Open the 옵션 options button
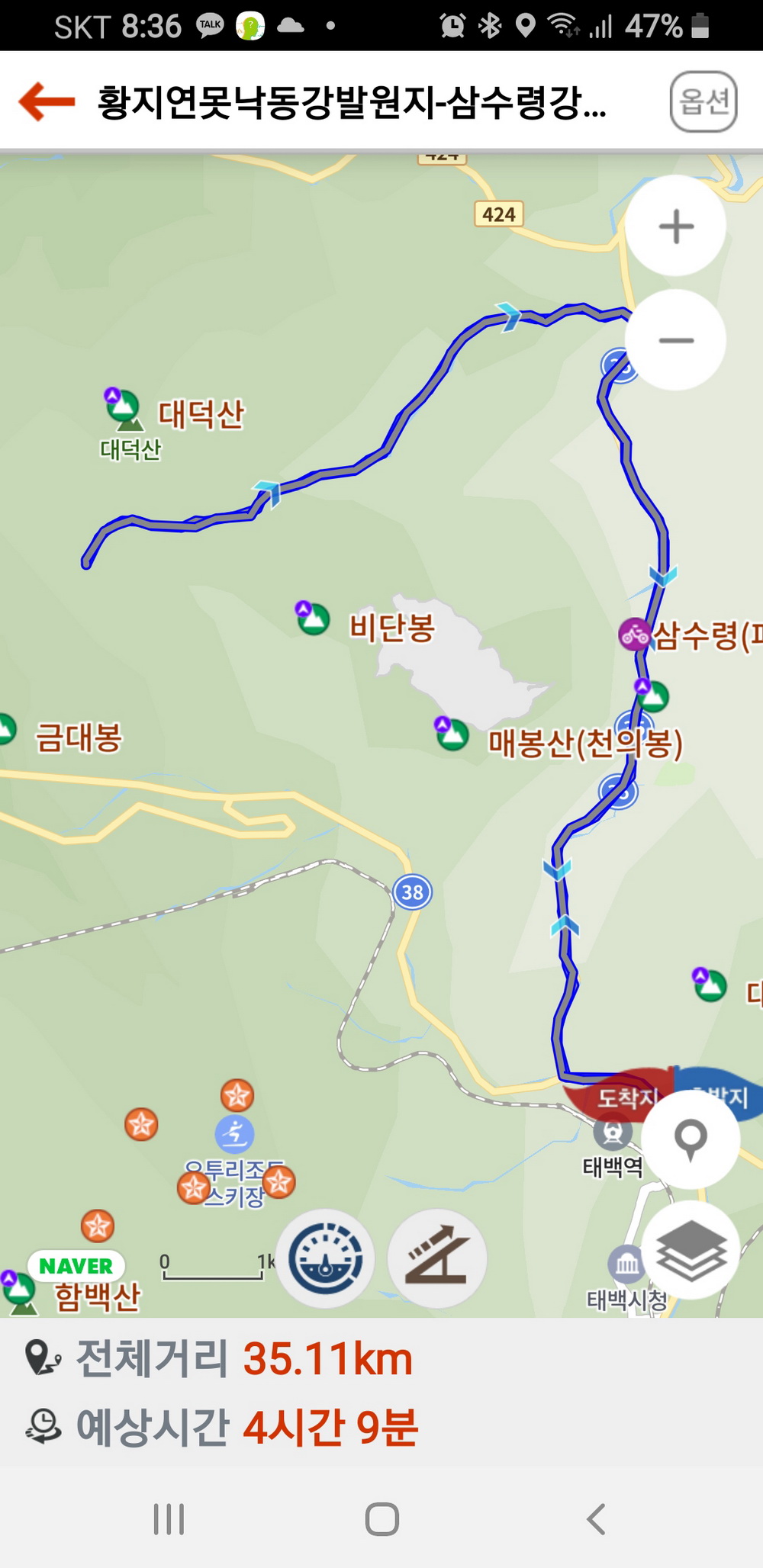 point(703,101)
